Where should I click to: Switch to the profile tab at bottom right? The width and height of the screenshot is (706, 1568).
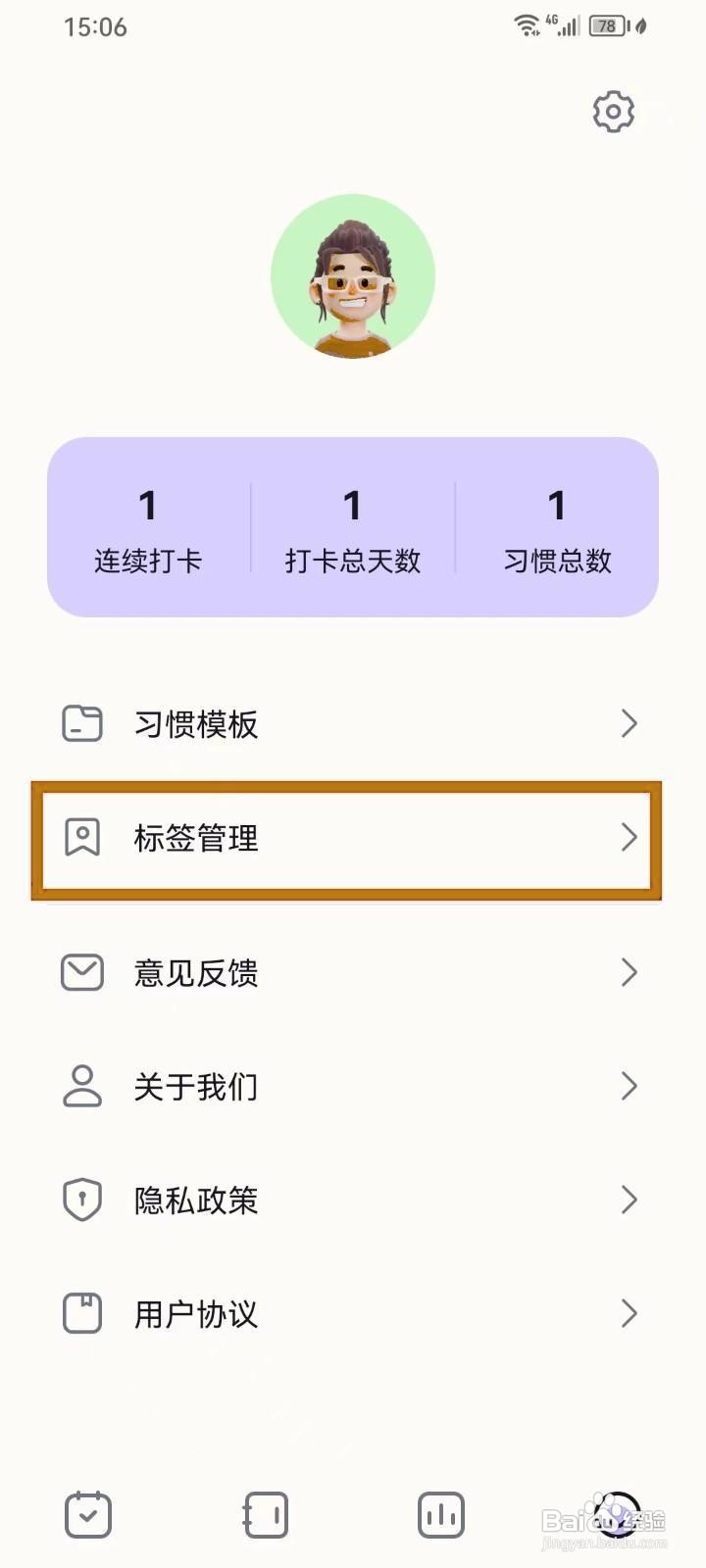click(x=618, y=1514)
